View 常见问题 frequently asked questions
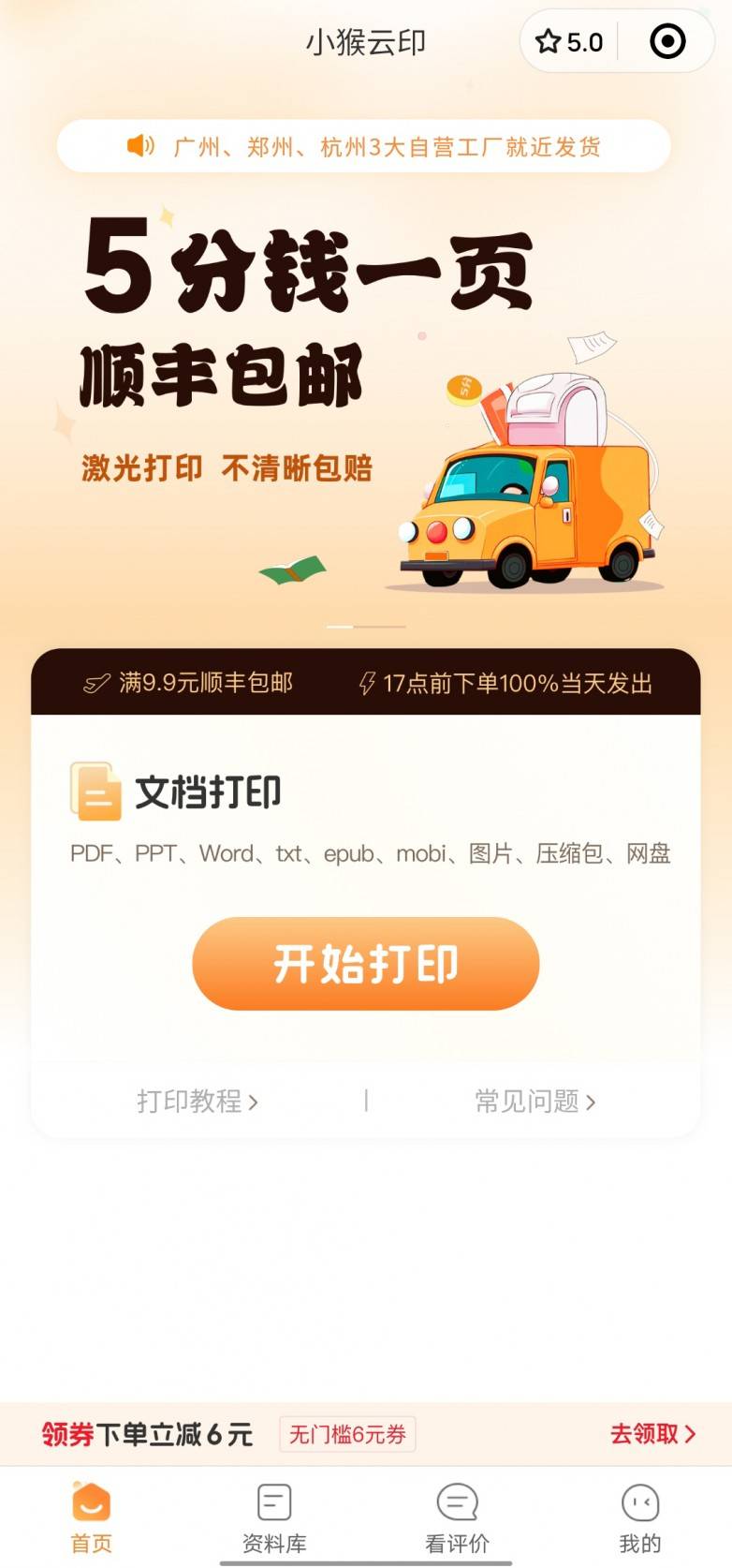 coord(534,1101)
